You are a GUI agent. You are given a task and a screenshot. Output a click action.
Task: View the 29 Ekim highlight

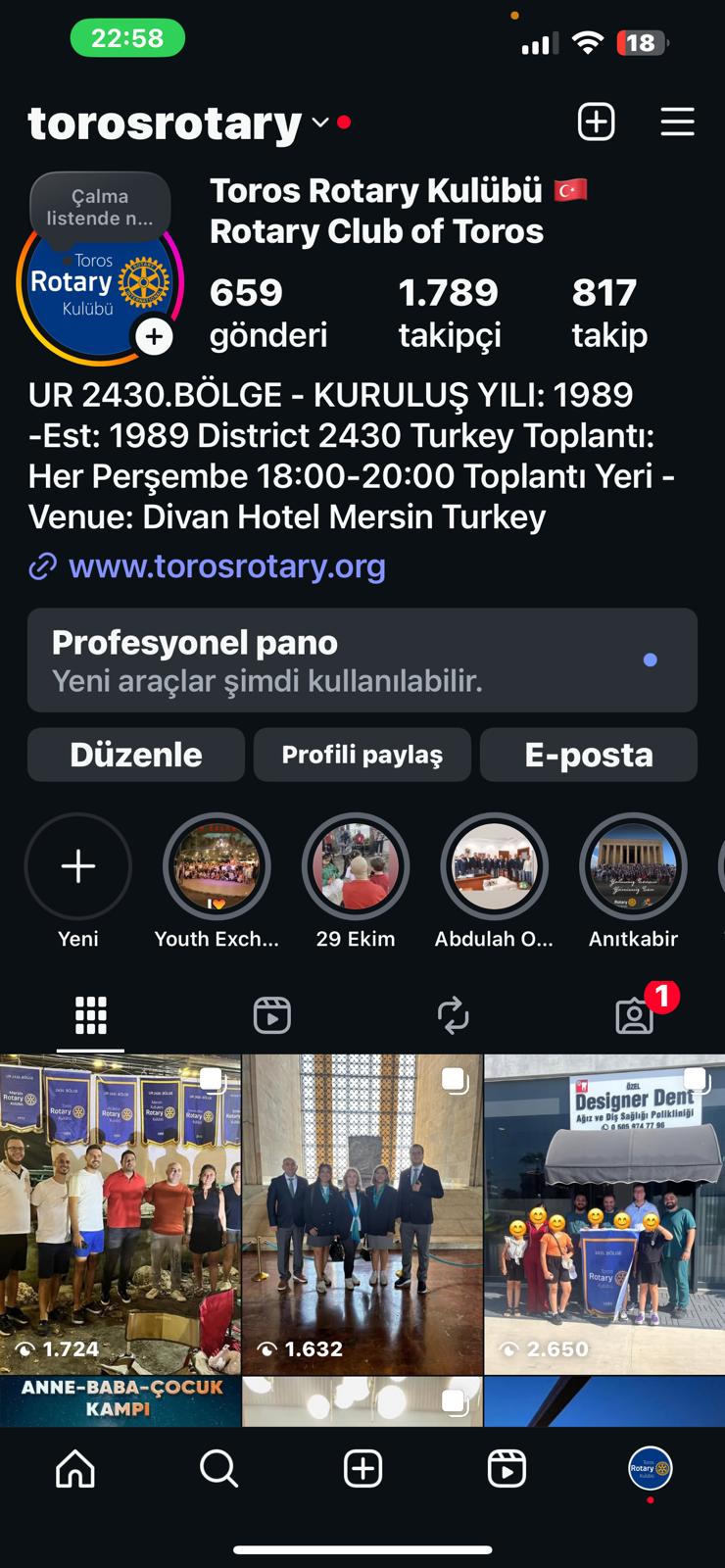point(356,867)
